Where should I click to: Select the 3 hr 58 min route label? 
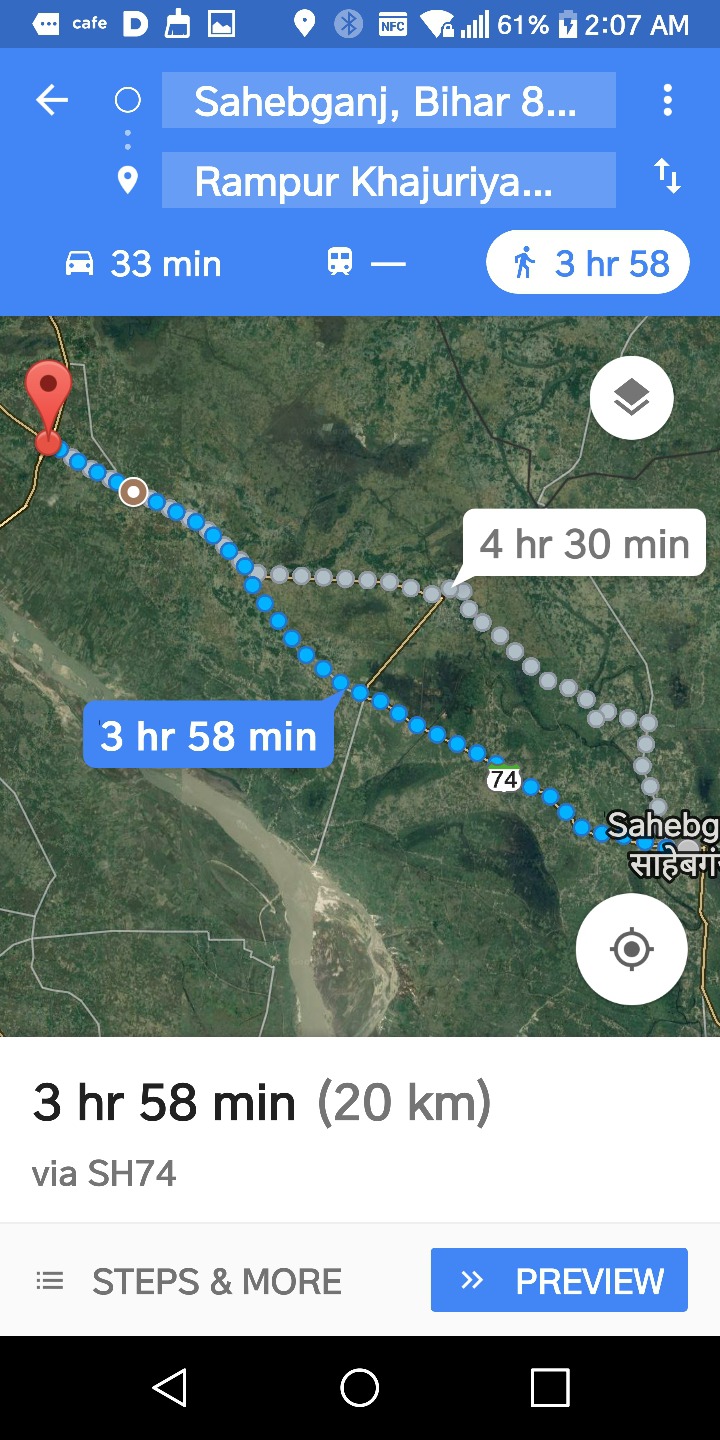[208, 736]
